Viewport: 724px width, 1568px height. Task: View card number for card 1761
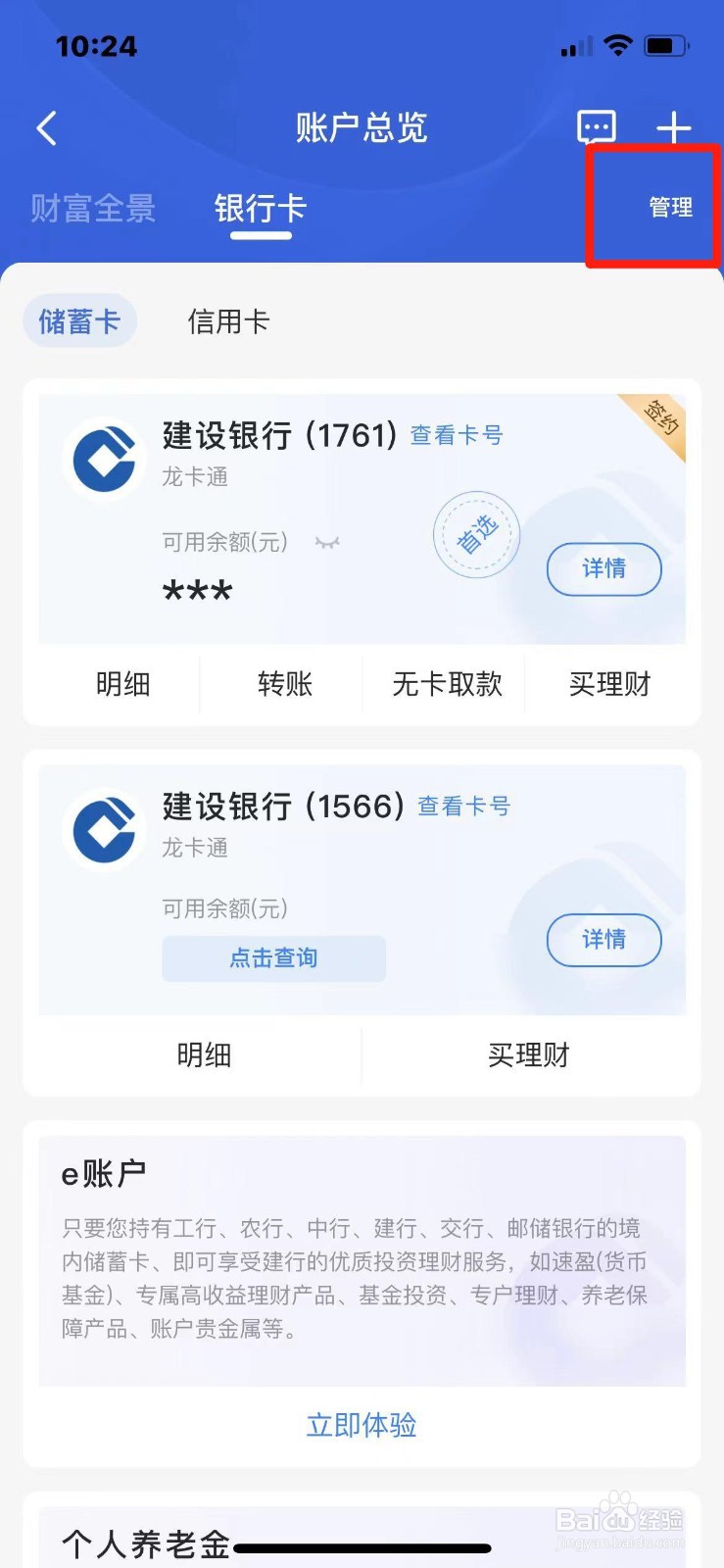point(457,435)
